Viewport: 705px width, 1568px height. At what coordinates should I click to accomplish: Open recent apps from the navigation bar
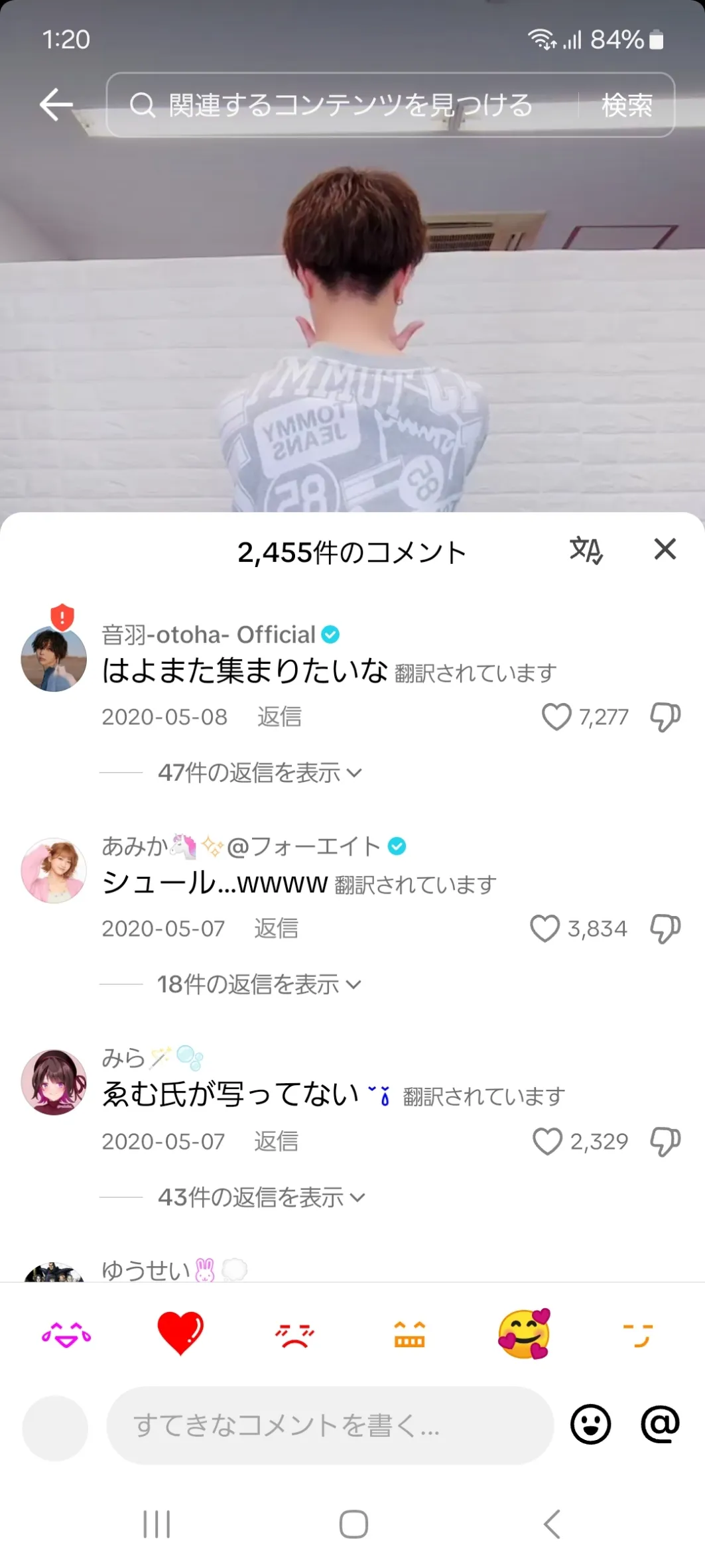coord(157,1524)
